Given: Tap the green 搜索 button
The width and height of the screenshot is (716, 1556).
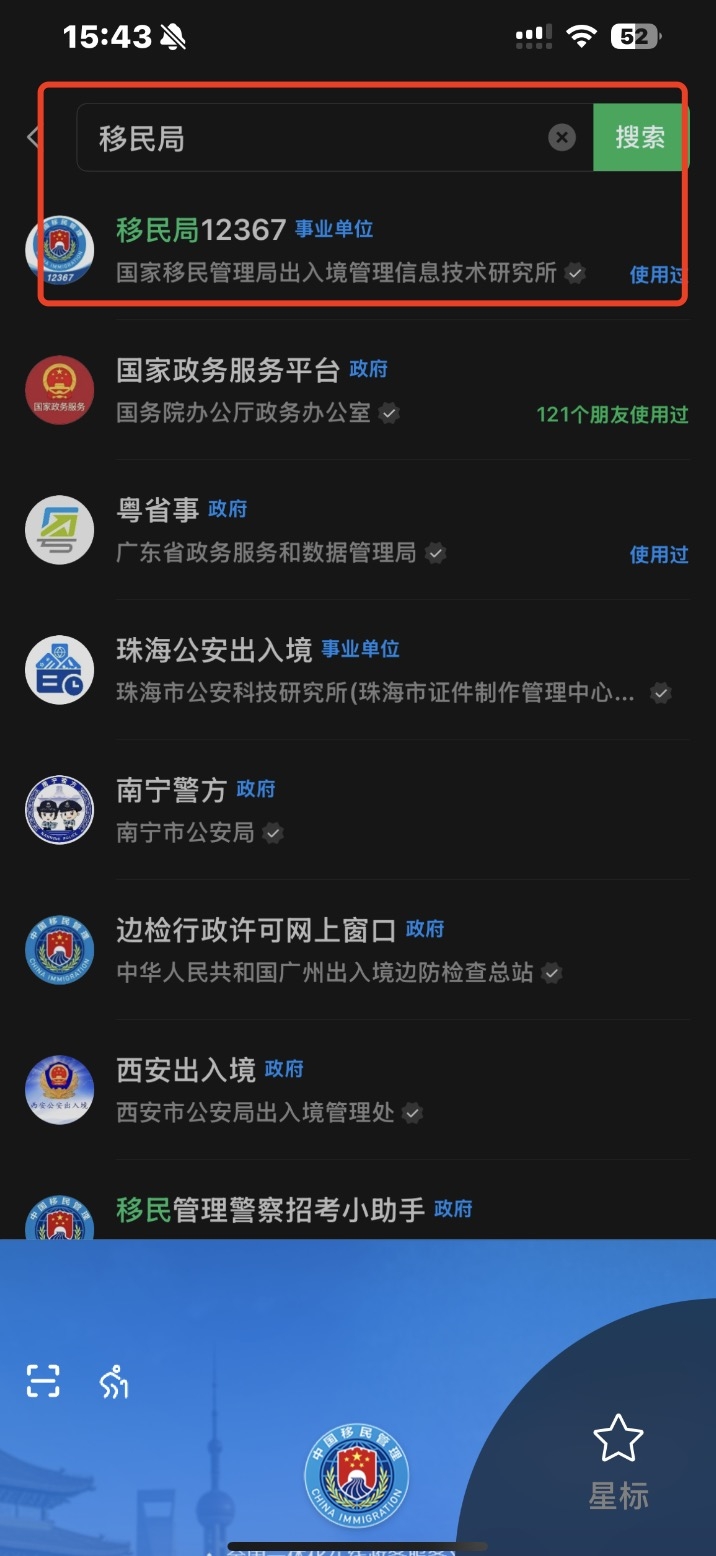Looking at the screenshot, I should [640, 138].
